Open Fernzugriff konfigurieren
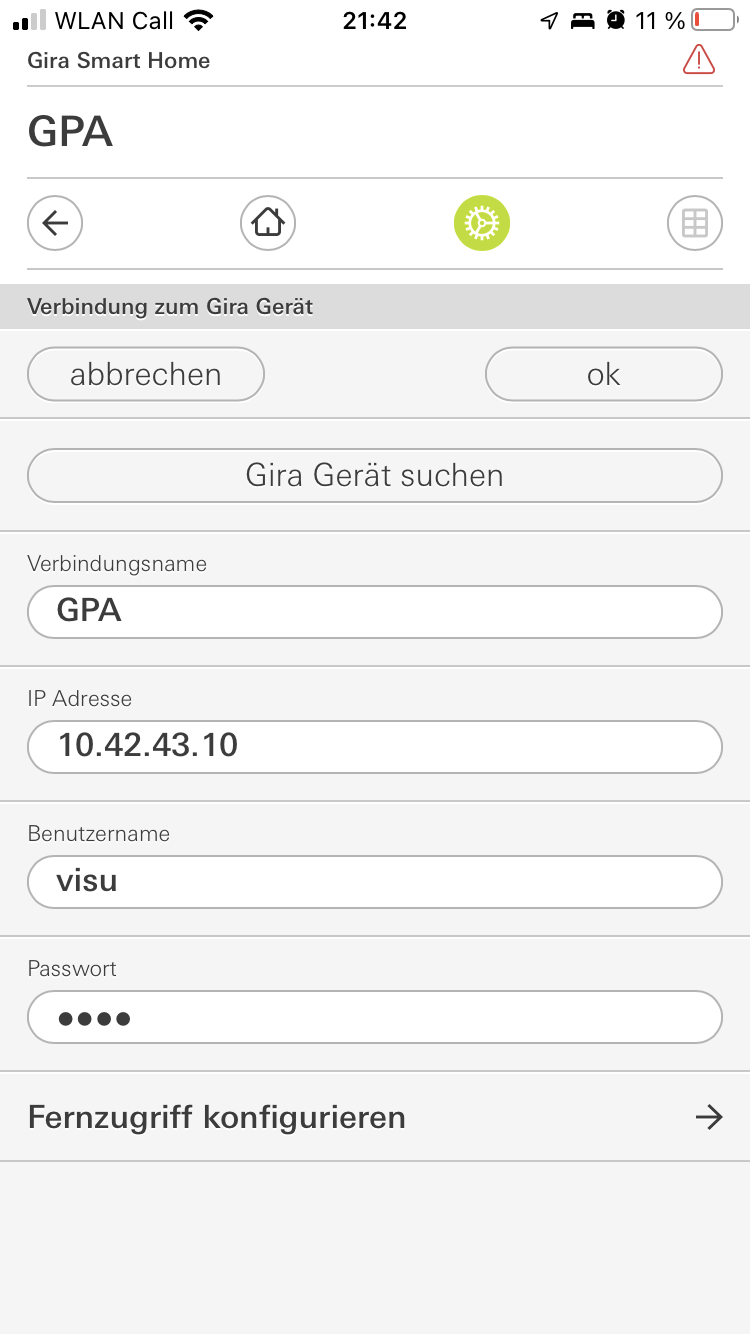This screenshot has height=1334, width=750. coord(375,1116)
